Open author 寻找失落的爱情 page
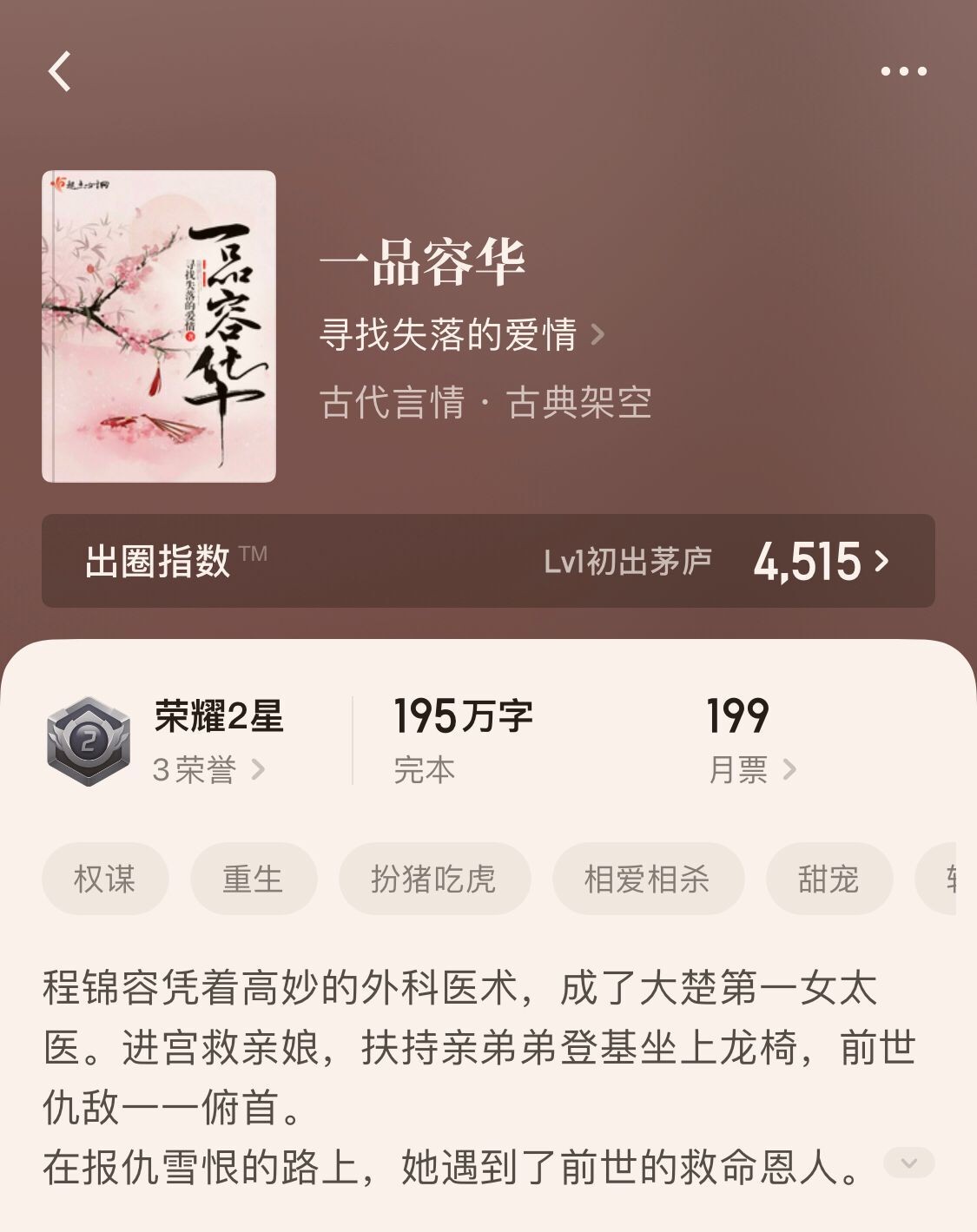This screenshot has height=1232, width=977. [x=460, y=335]
